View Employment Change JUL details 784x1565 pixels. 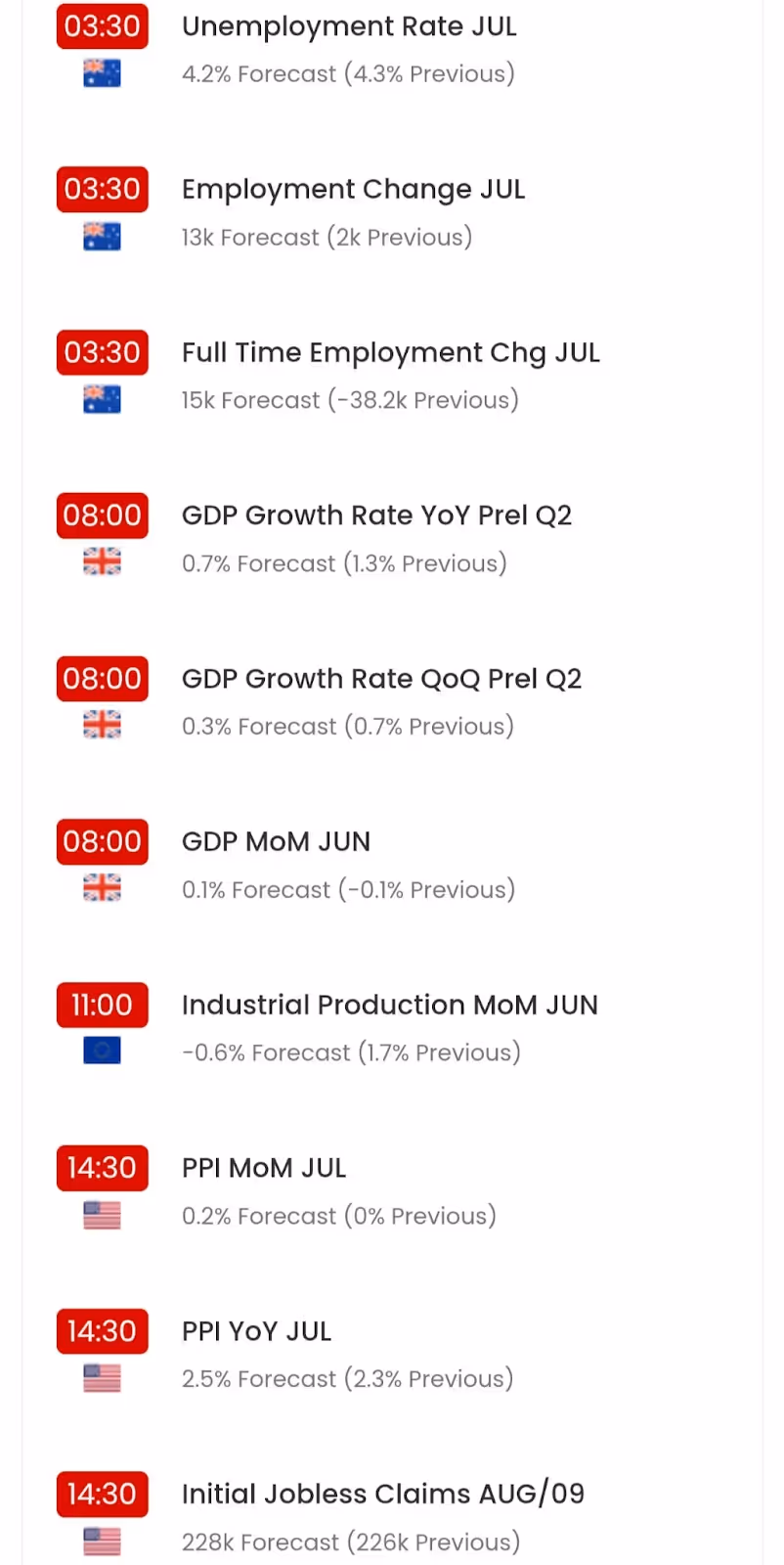[353, 190]
